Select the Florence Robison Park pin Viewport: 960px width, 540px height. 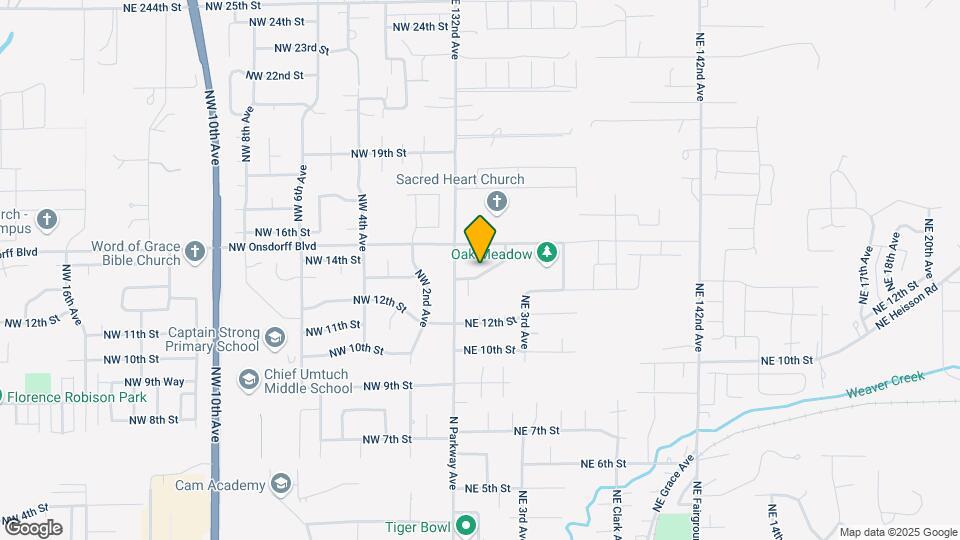point(4,397)
